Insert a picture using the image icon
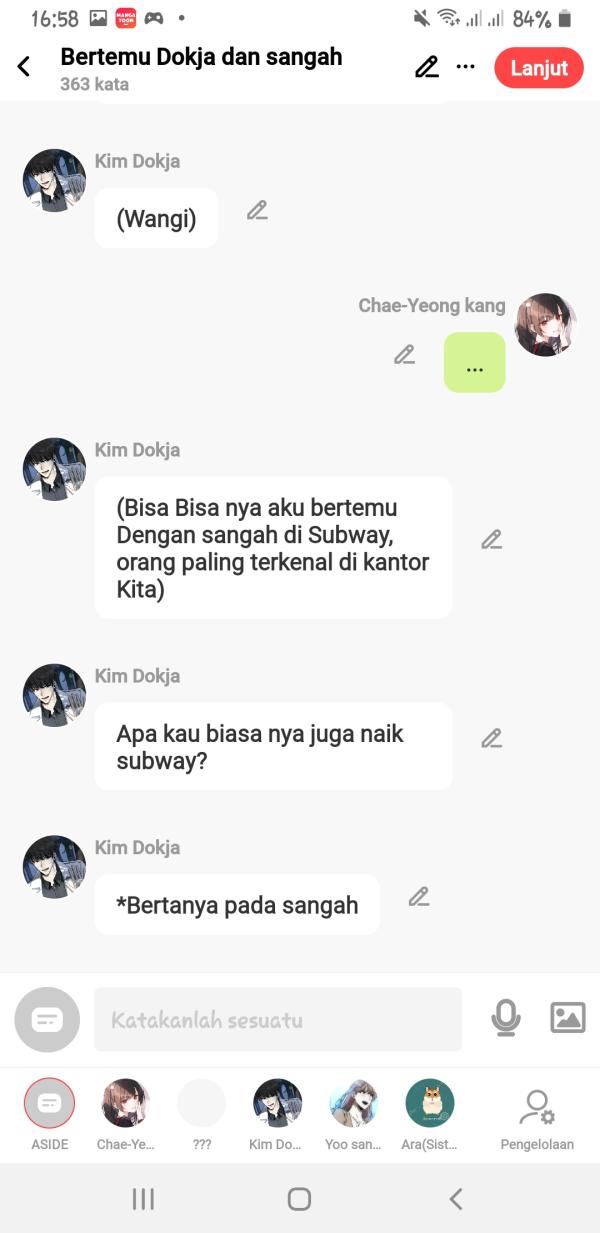 point(568,1018)
